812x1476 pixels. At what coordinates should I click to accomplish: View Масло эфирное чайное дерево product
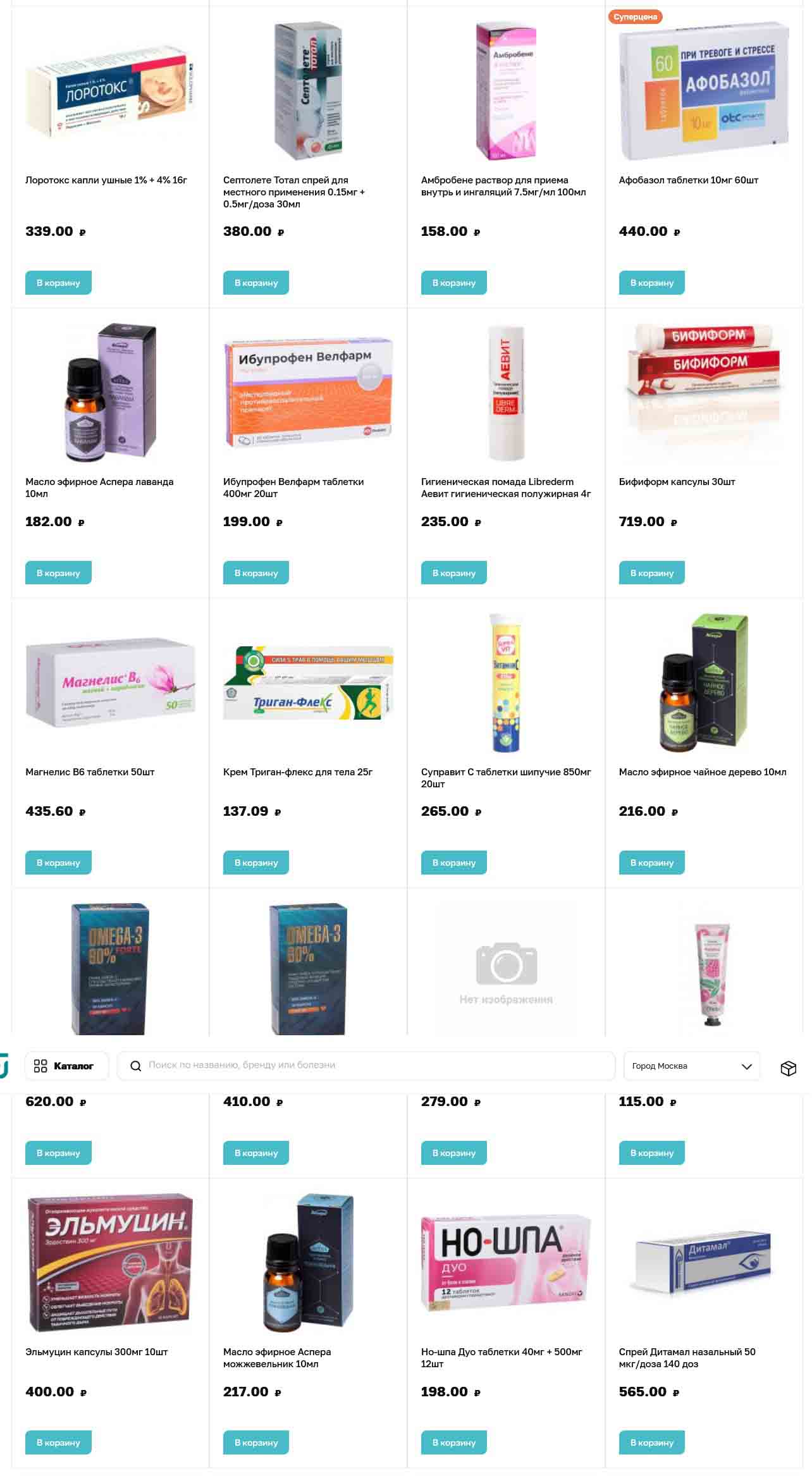click(702, 772)
